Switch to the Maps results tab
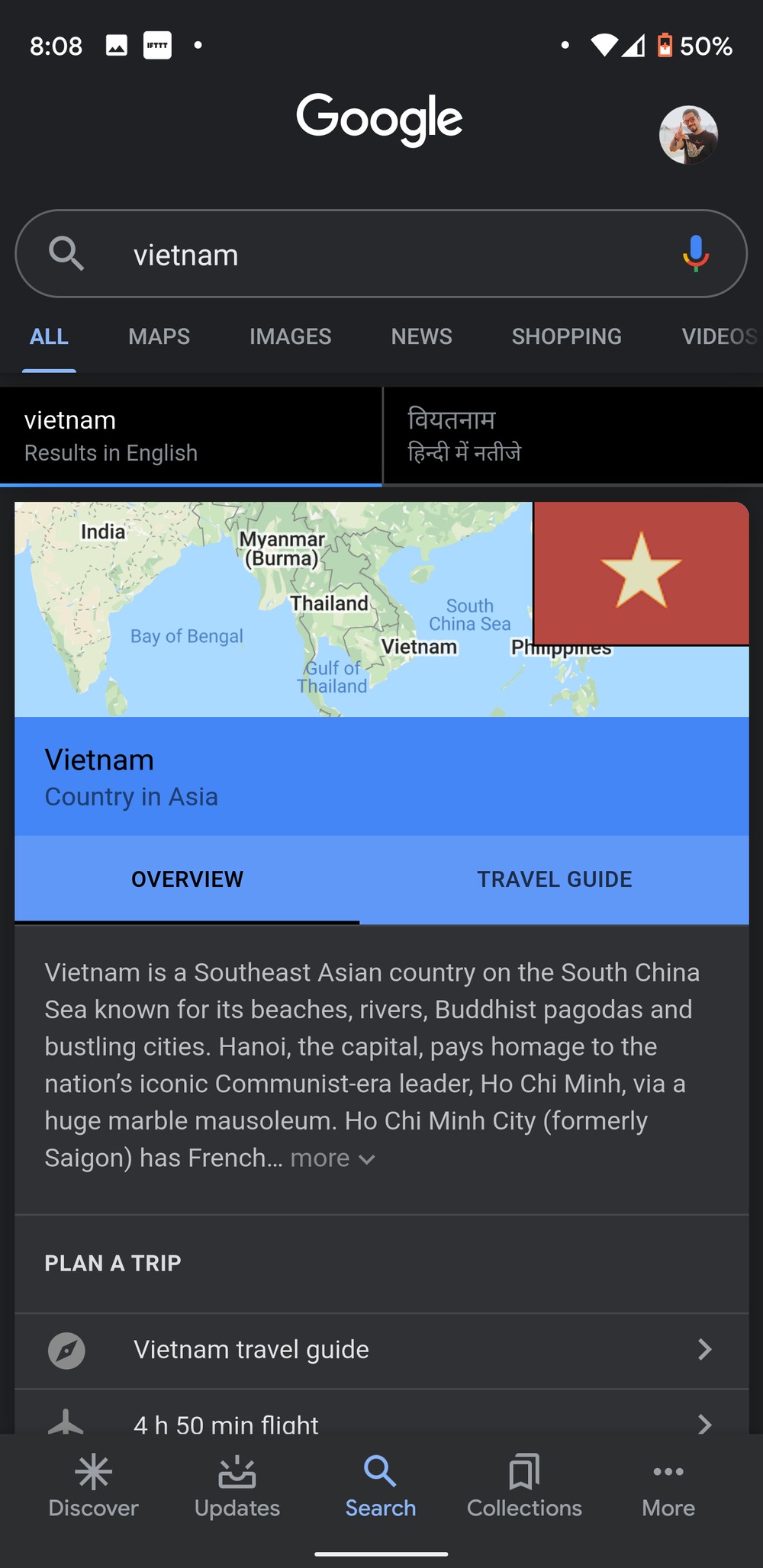Image resolution: width=763 pixels, height=1568 pixels. tap(159, 336)
